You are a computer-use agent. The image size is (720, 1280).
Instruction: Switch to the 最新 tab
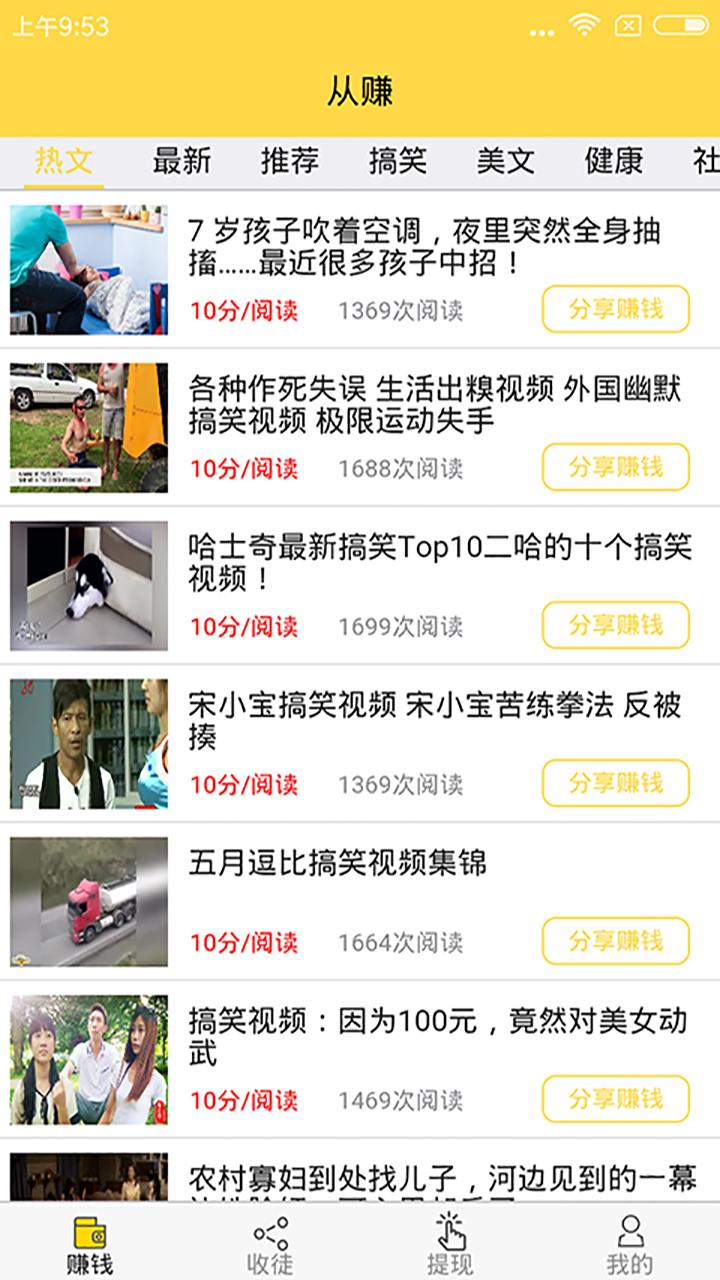[181, 161]
